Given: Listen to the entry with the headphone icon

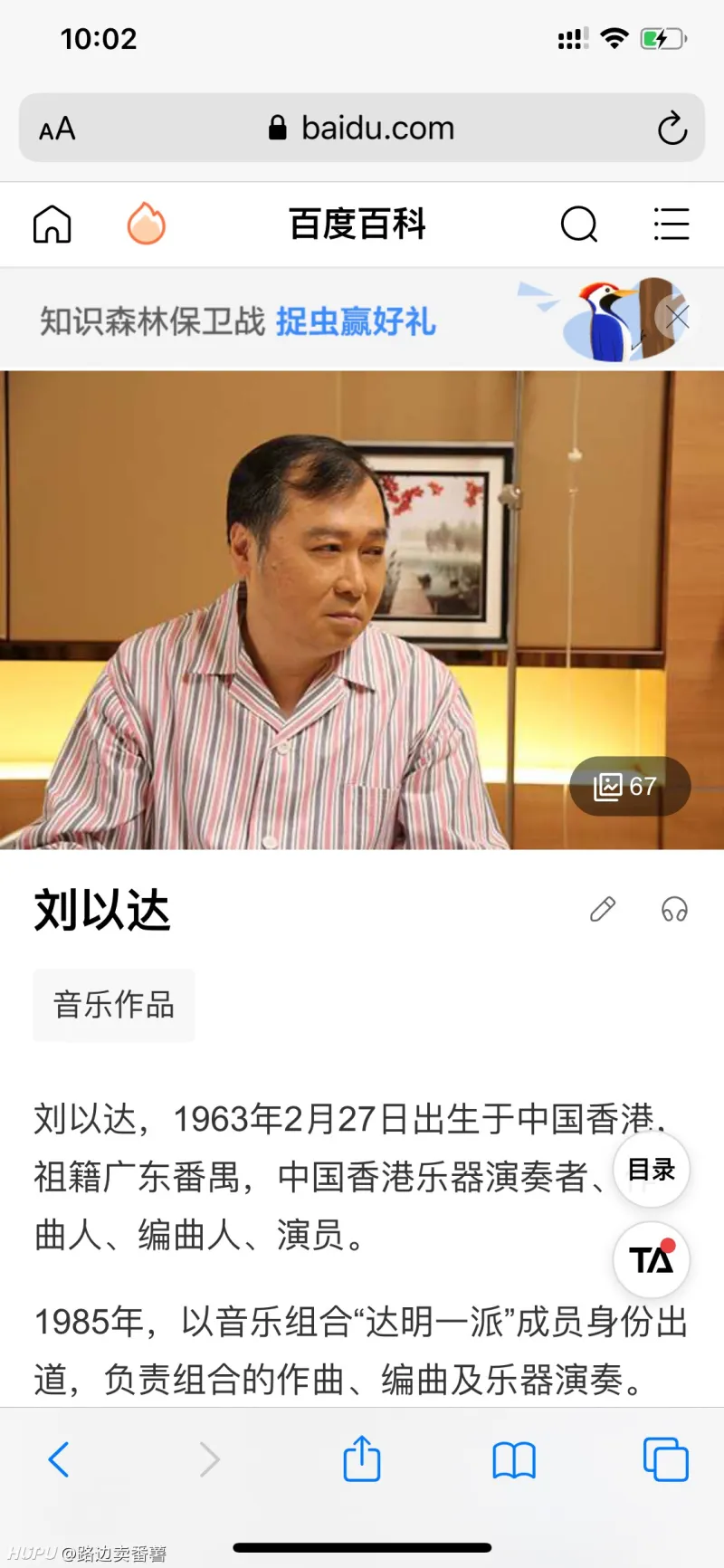Looking at the screenshot, I should coord(674,909).
